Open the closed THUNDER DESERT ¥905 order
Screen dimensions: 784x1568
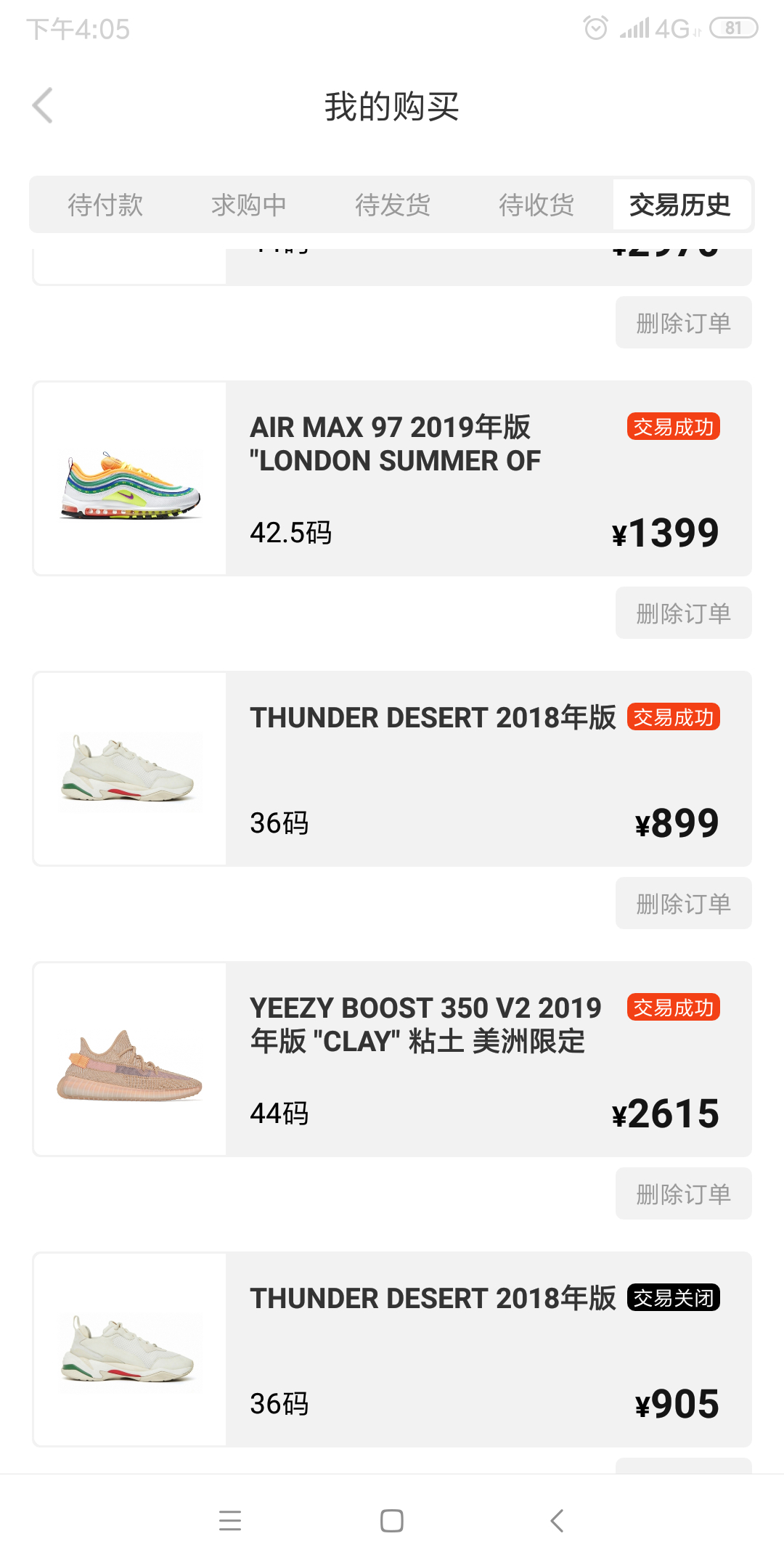point(392,1349)
